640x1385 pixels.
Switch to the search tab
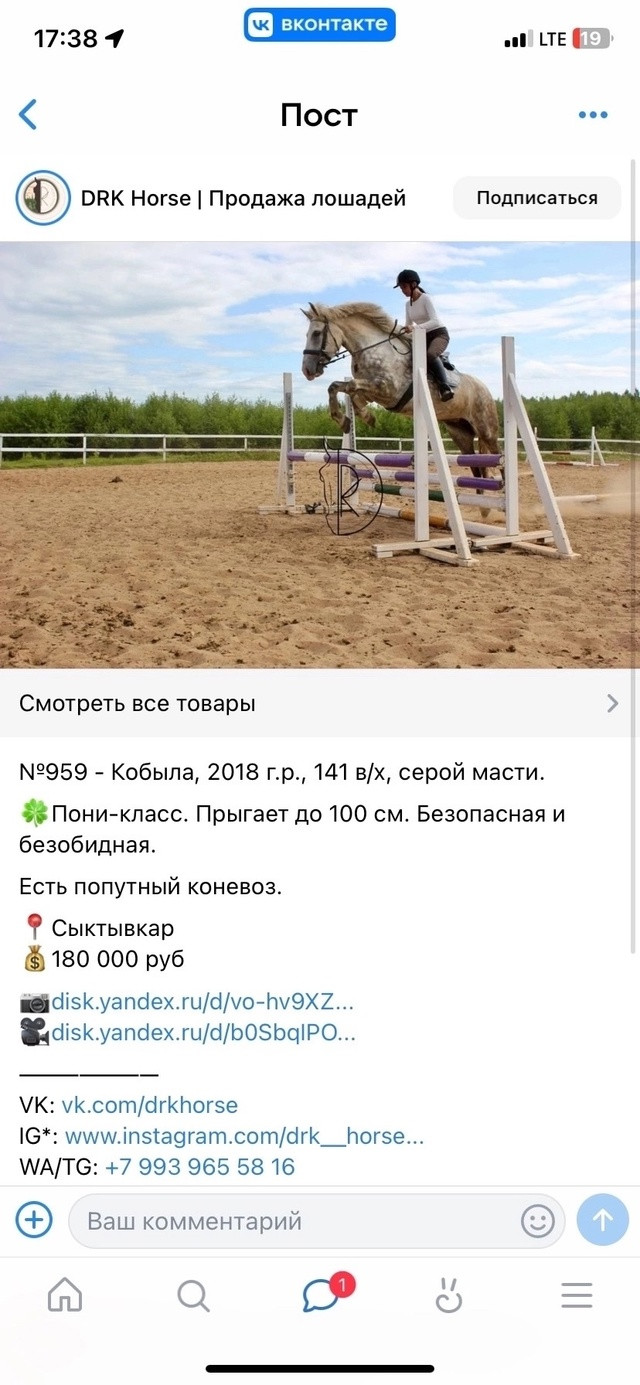point(193,1296)
